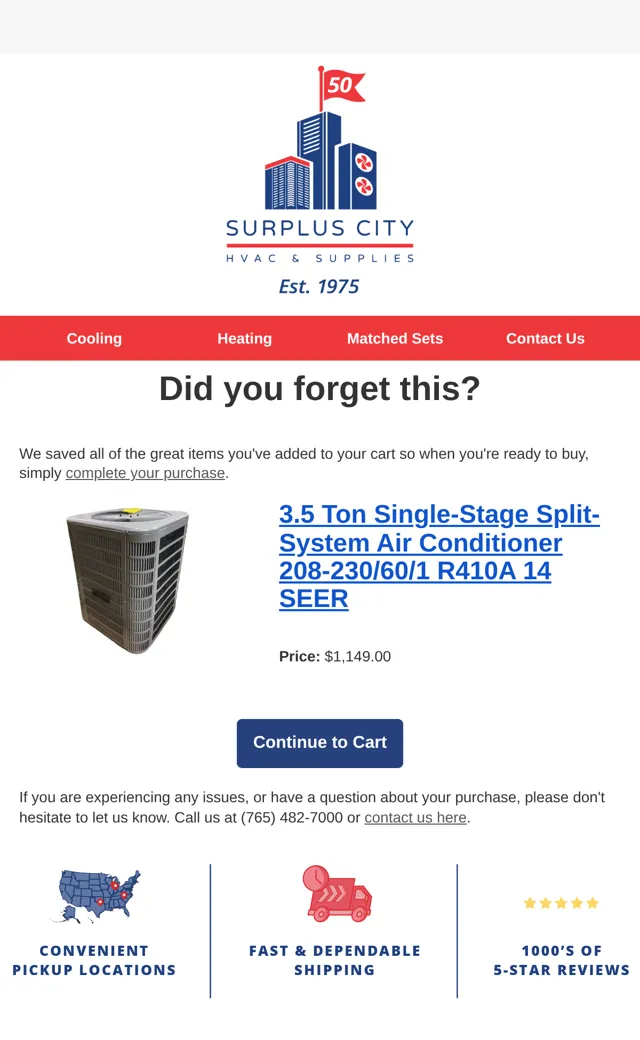Open the Cooling category link
640x1040 pixels.
[94, 338]
